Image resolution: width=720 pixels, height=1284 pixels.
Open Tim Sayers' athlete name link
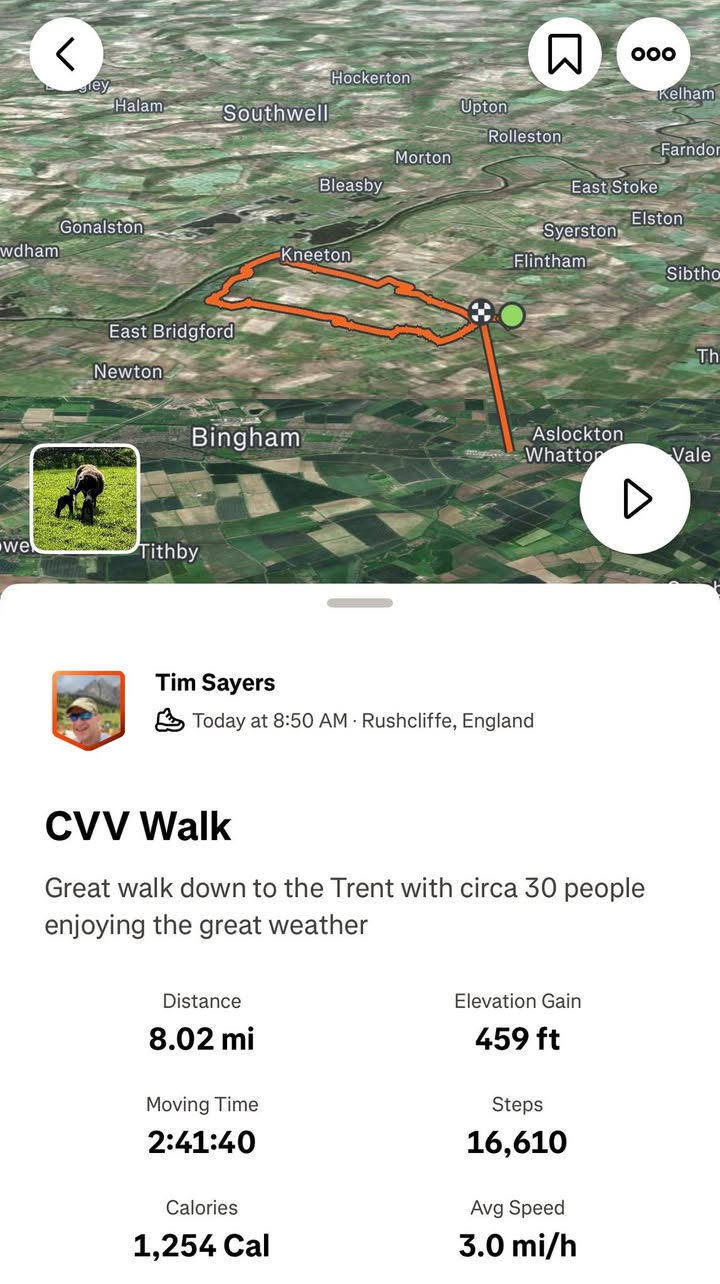coord(215,683)
